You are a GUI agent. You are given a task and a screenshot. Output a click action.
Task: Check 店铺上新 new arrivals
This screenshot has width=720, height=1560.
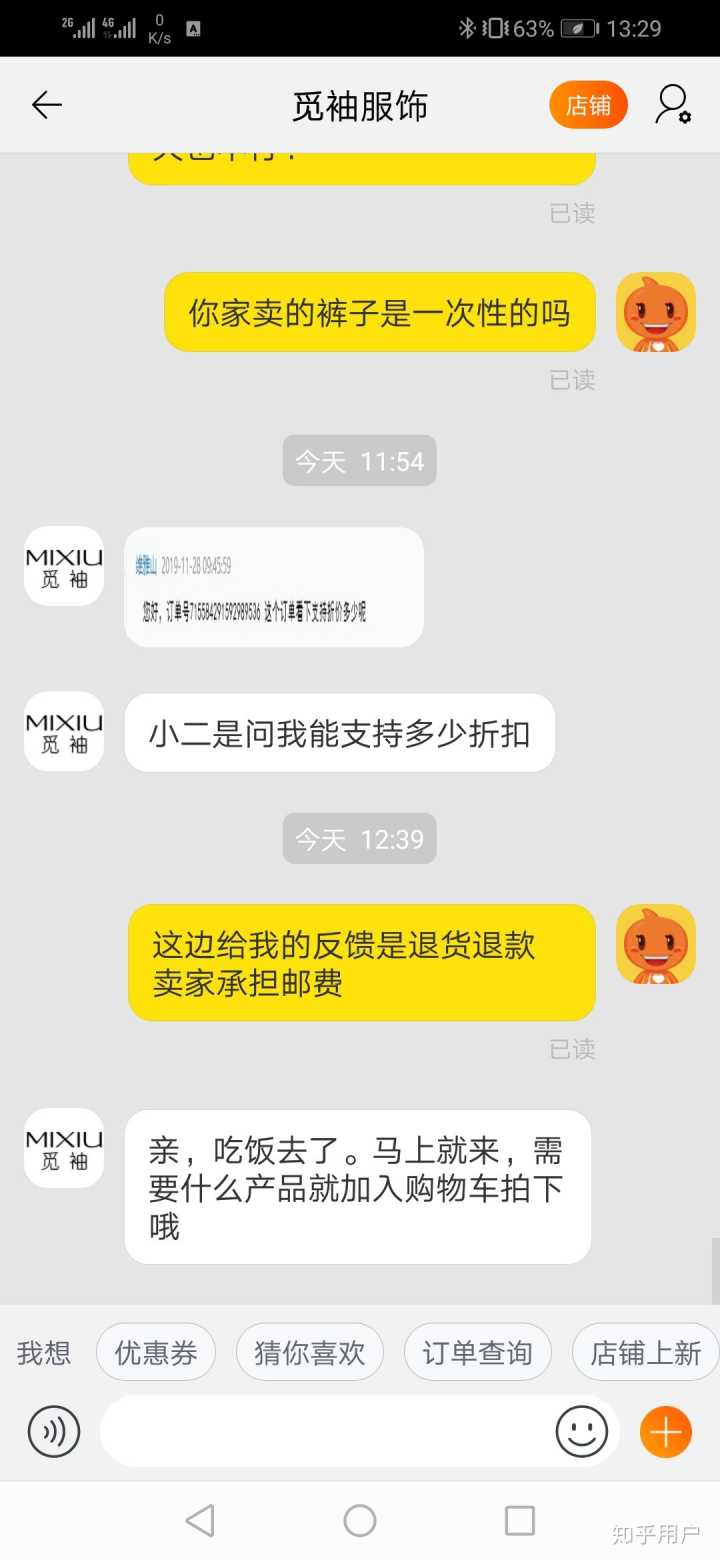[x=645, y=1353]
